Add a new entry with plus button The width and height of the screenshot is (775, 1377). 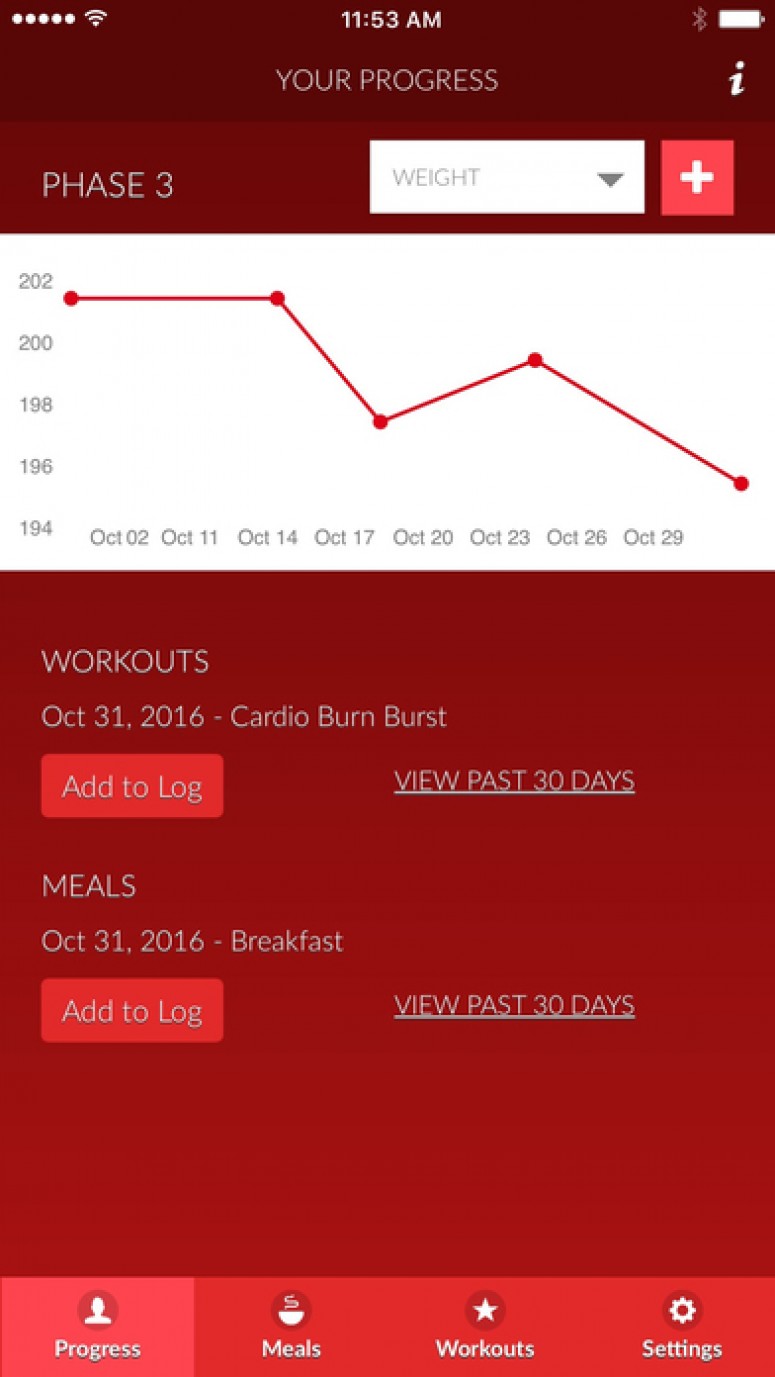(x=697, y=178)
